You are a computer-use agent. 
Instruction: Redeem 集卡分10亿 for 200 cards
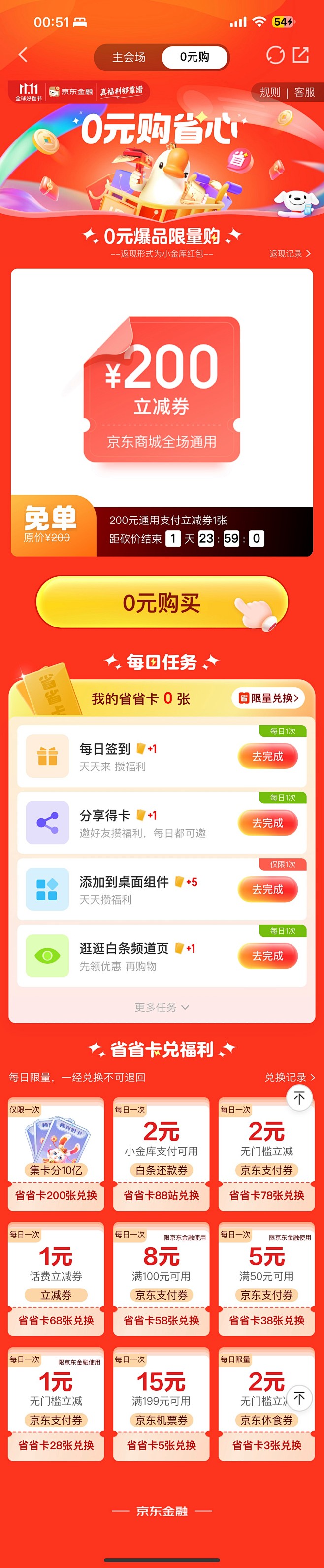pos(56,1195)
